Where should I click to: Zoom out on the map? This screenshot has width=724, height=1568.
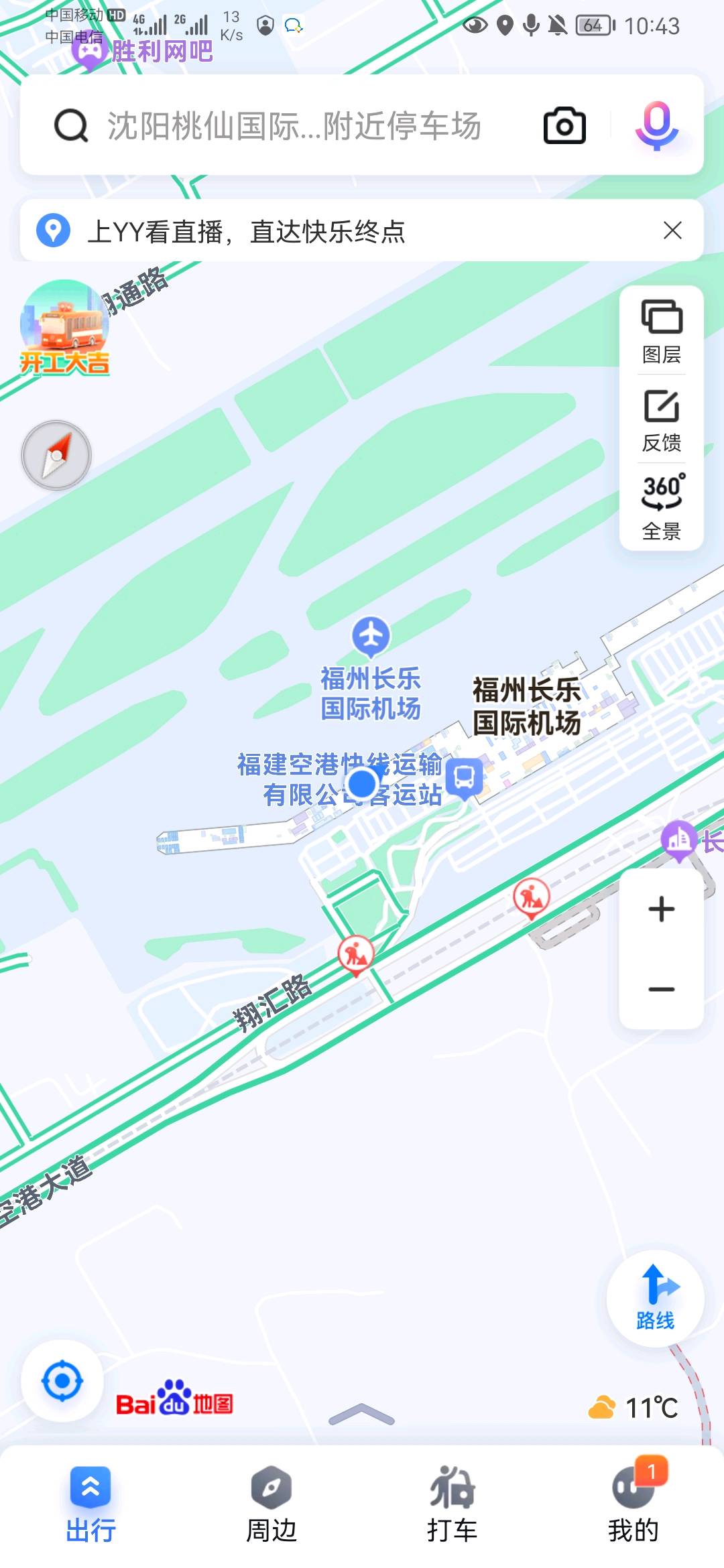click(x=662, y=989)
